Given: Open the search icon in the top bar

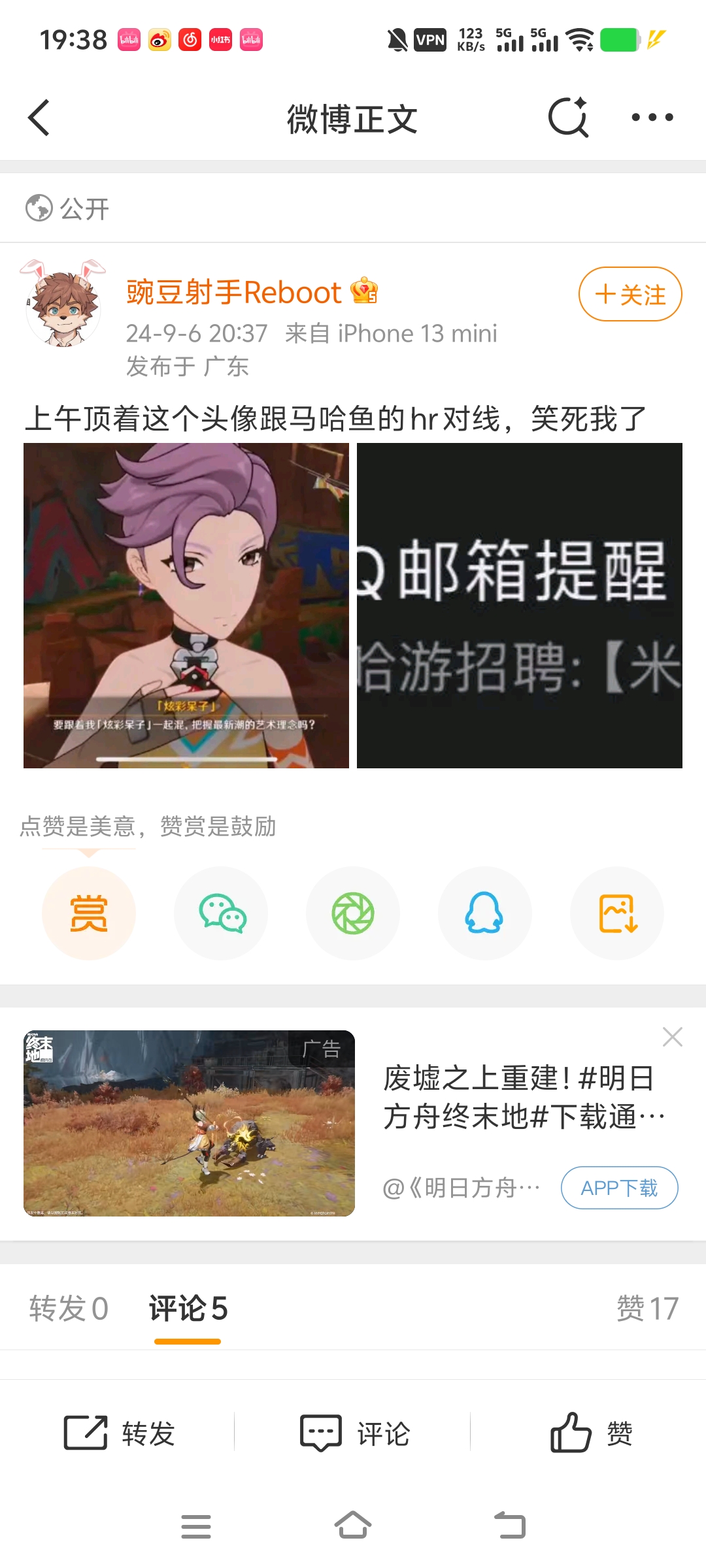Looking at the screenshot, I should click(x=568, y=118).
